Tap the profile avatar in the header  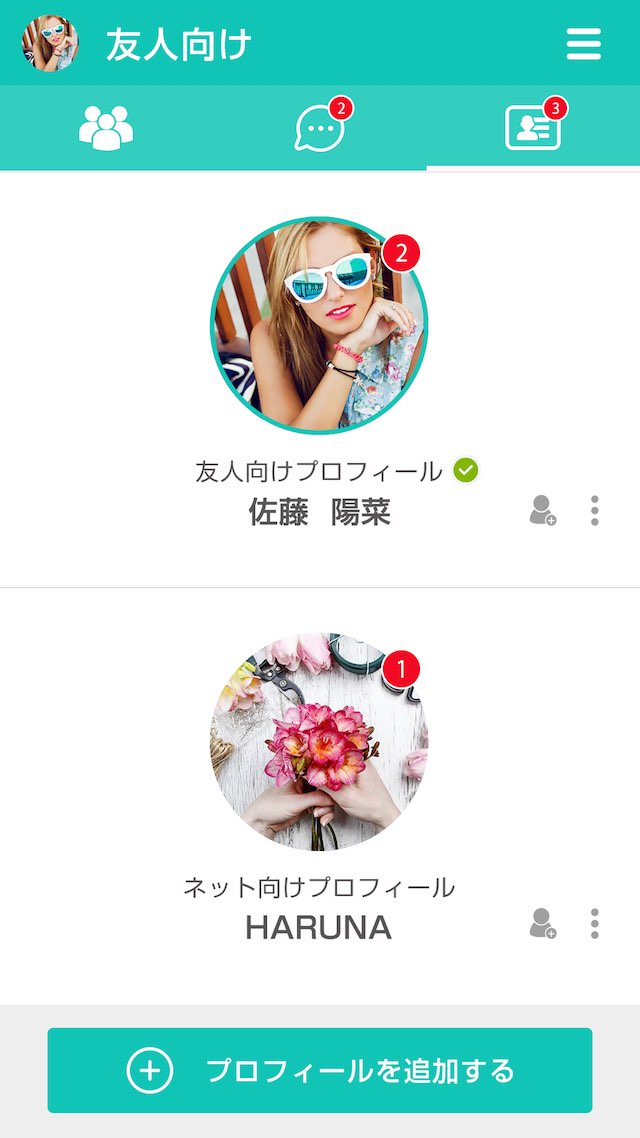coord(50,44)
